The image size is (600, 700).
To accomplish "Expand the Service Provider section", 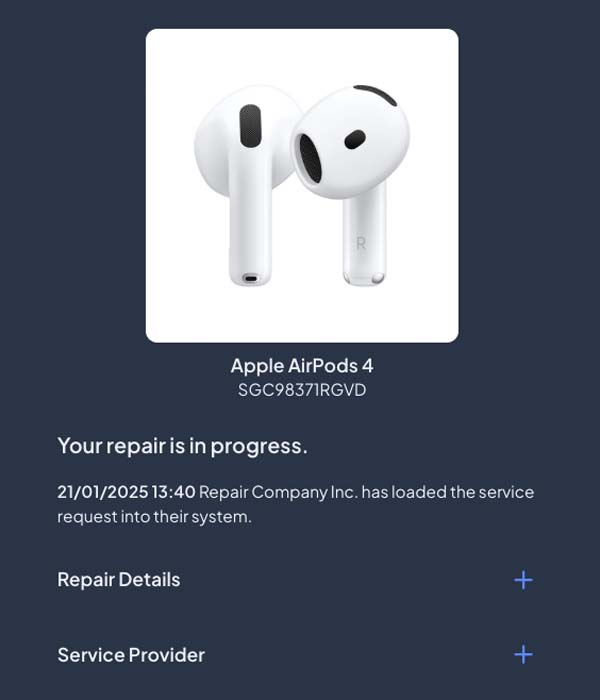I will [x=523, y=655].
